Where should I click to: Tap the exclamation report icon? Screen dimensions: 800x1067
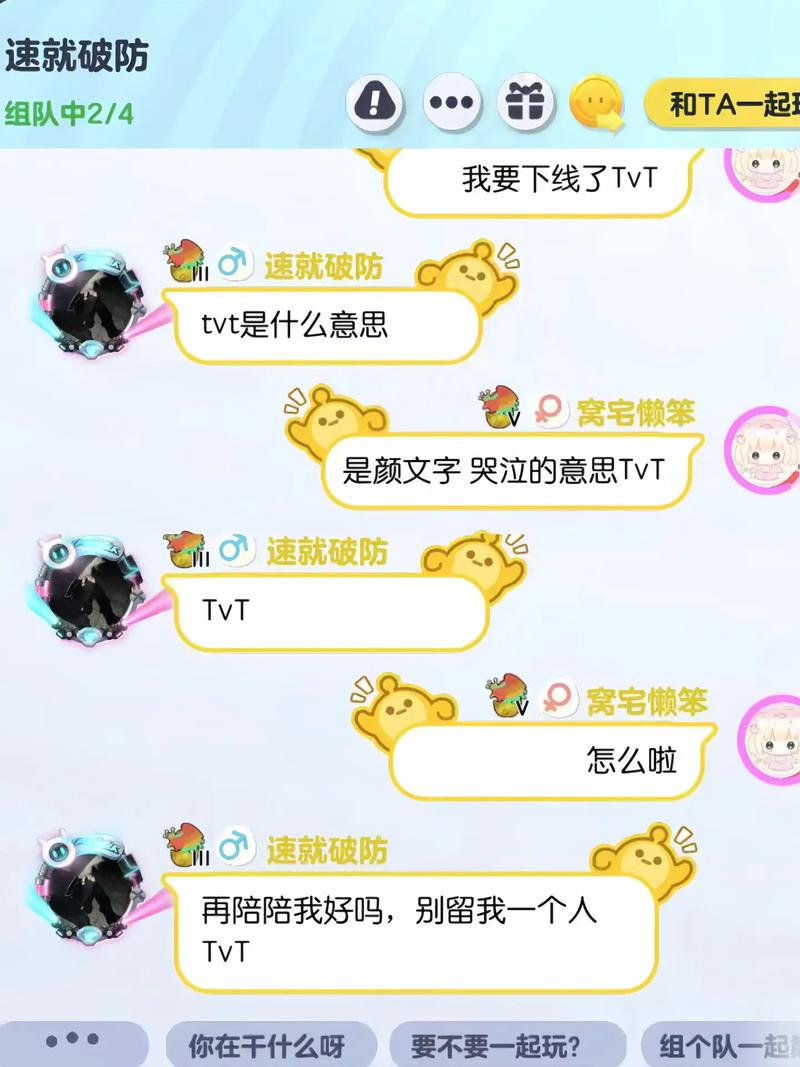[x=375, y=102]
